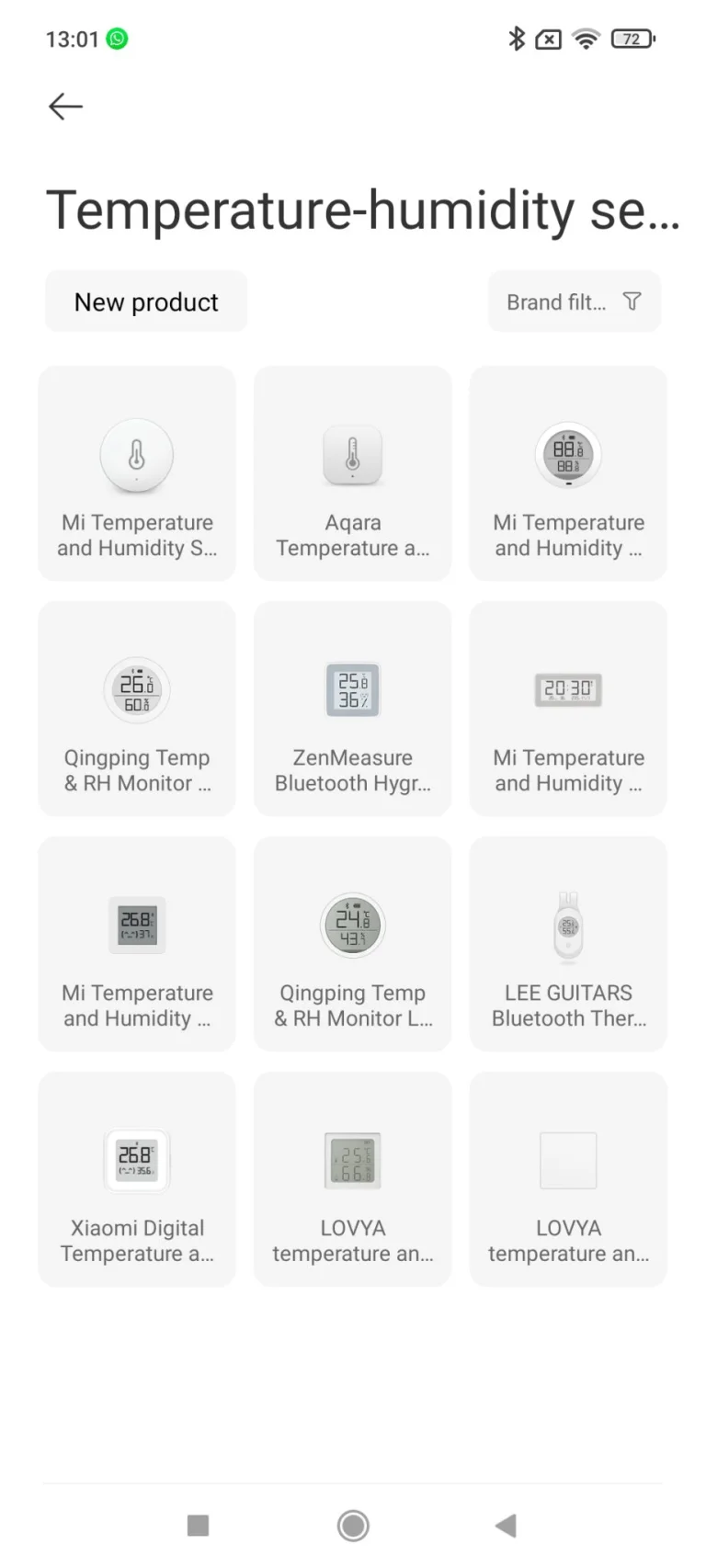Choose the Aqara Temperature sensor card

[x=353, y=473]
